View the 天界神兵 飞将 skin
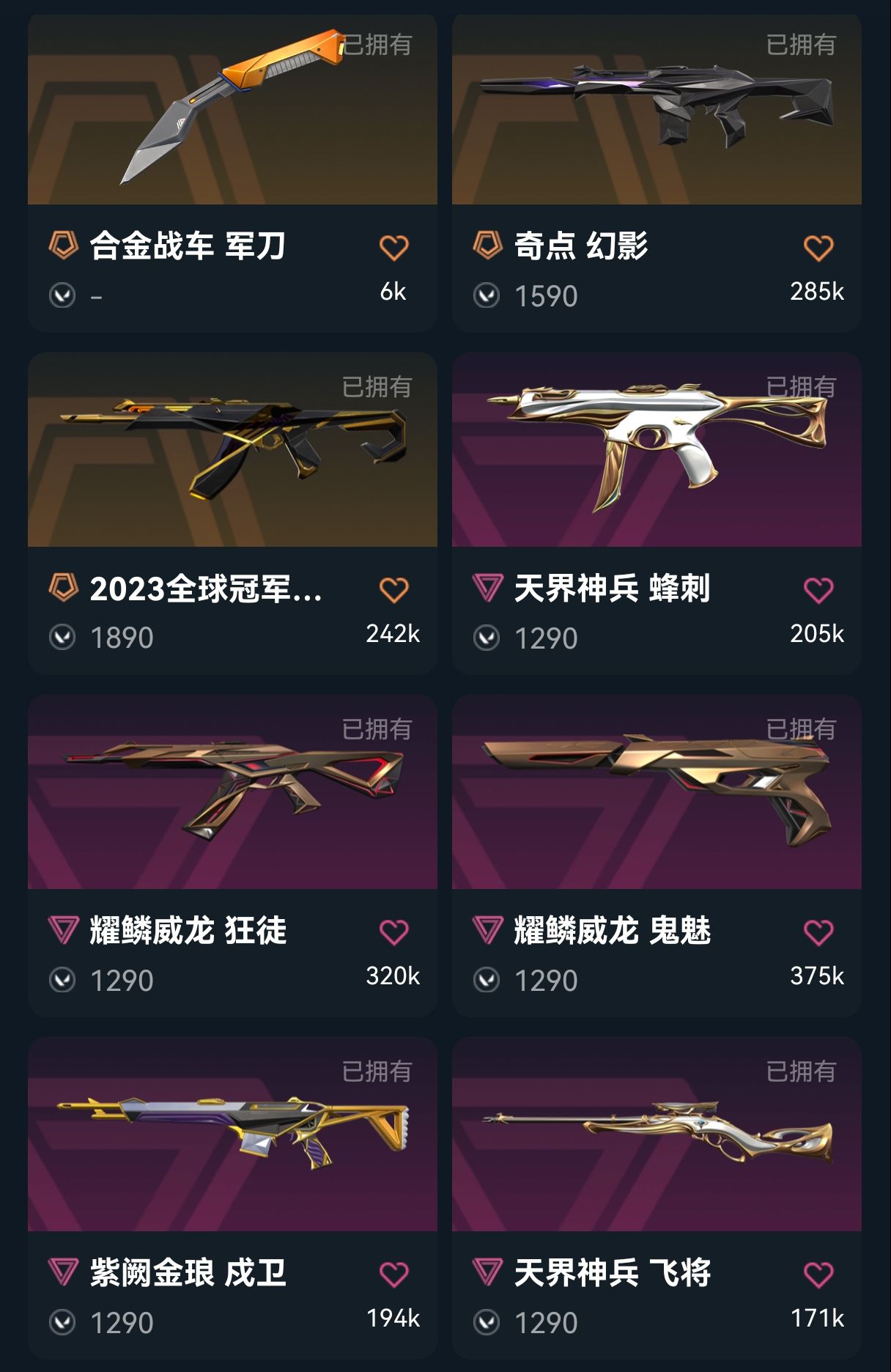The width and height of the screenshot is (891, 1372). click(x=657, y=1134)
